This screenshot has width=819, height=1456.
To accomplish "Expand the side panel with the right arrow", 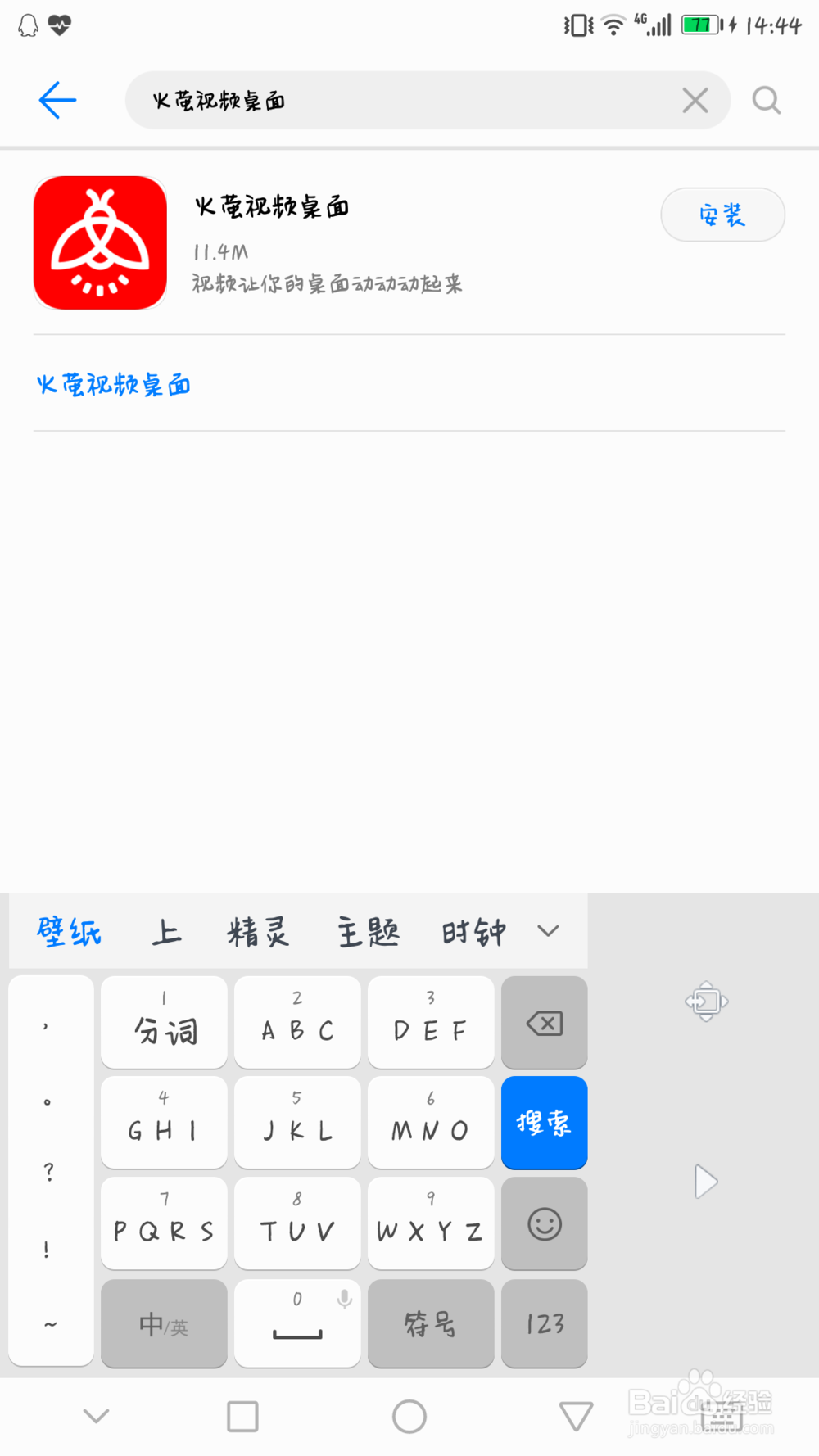I will click(705, 1182).
